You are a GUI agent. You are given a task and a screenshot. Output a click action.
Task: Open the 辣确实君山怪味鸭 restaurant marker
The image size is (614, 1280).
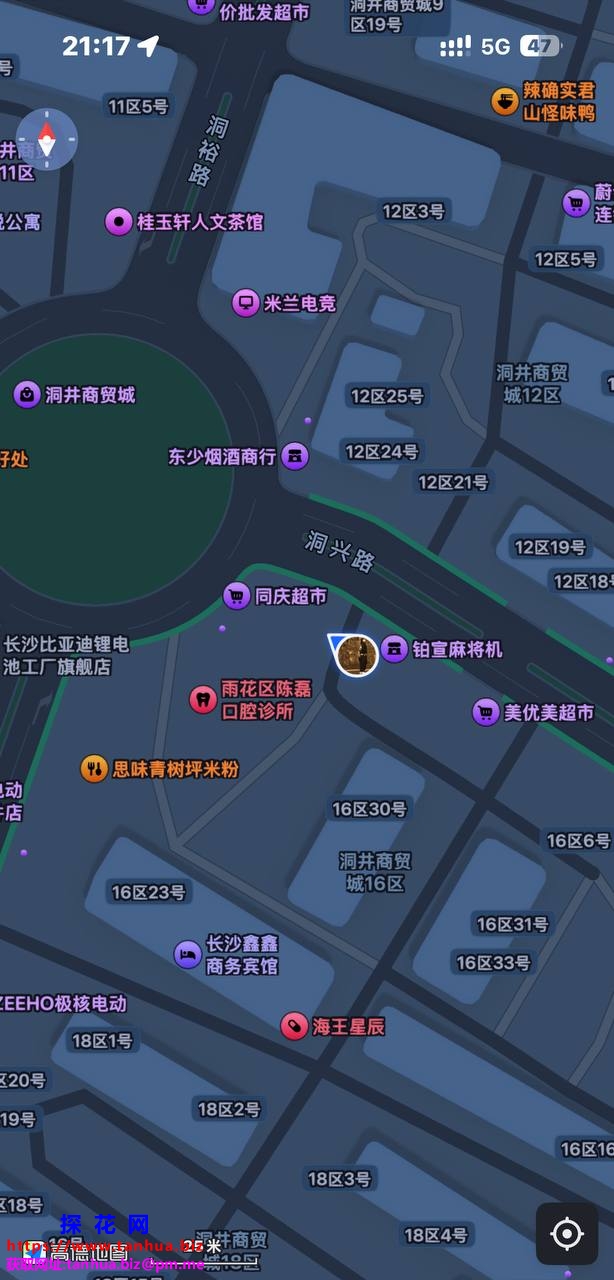[x=505, y=101]
